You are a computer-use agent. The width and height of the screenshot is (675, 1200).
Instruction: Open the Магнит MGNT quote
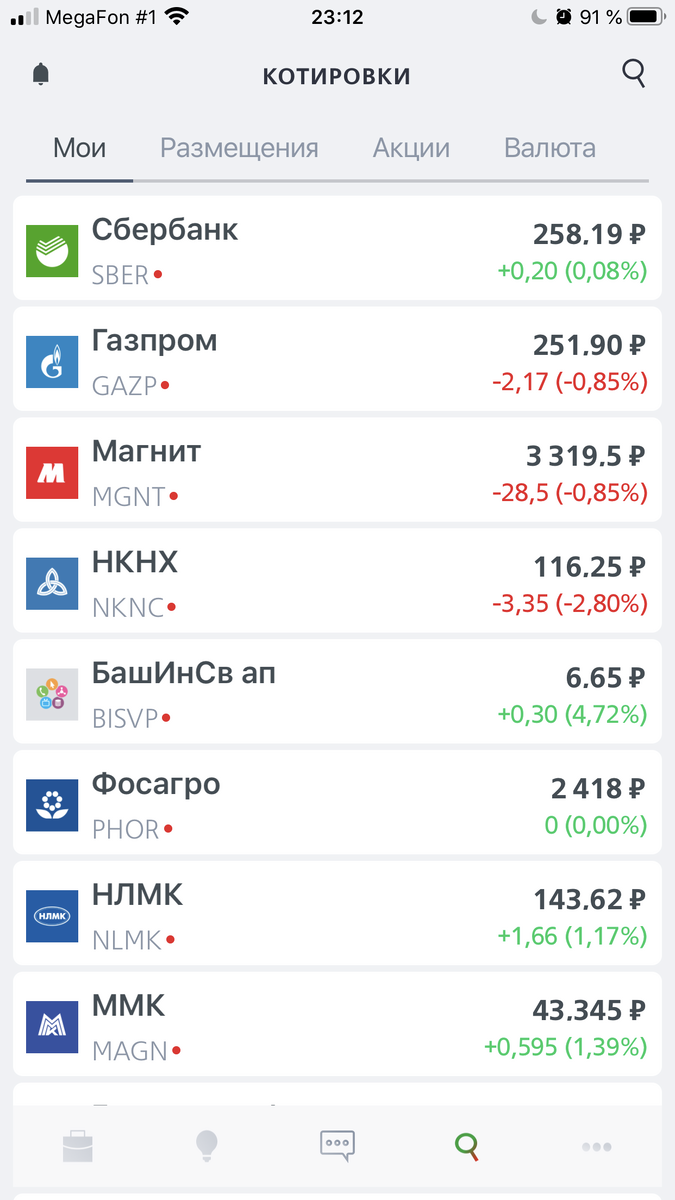(337, 470)
